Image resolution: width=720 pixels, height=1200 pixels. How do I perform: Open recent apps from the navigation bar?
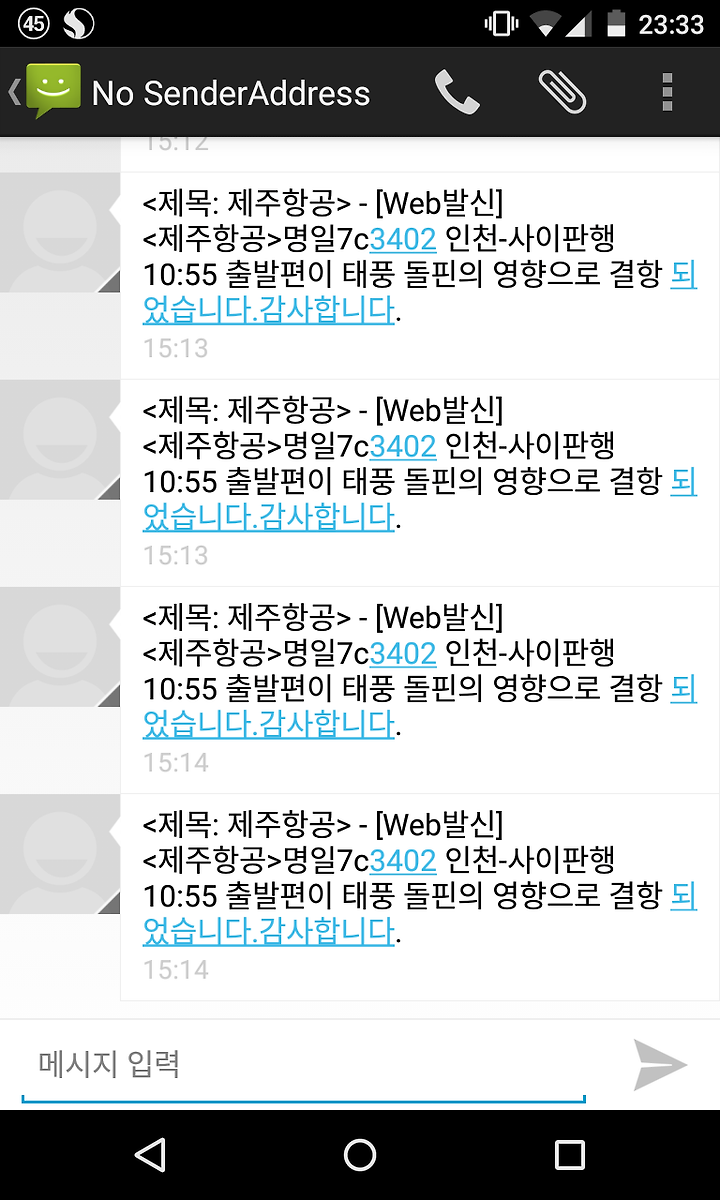click(x=569, y=1155)
